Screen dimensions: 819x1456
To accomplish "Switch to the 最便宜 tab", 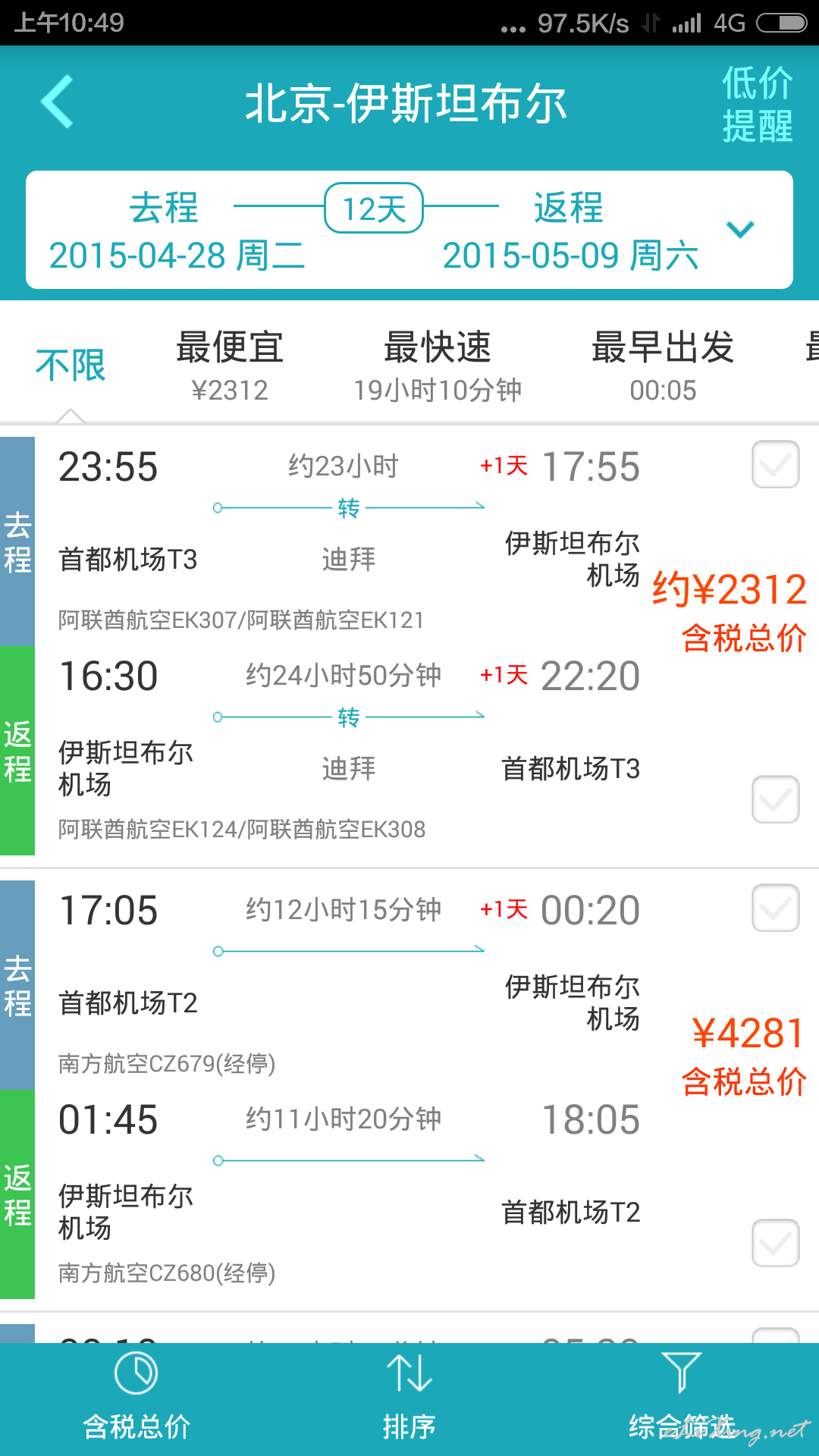I will 230,366.
